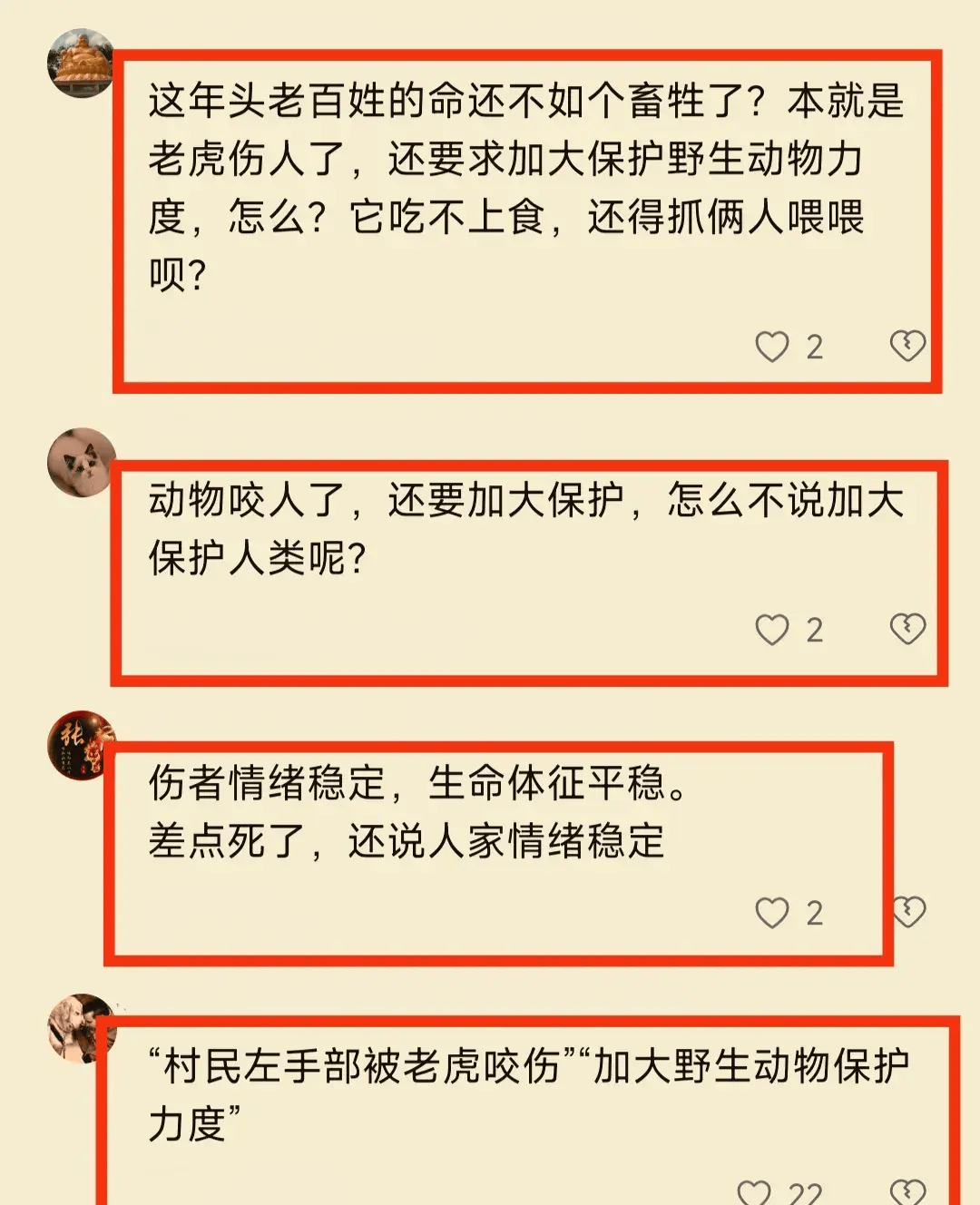The width and height of the screenshot is (980, 1205).
Task: Open the dog avatar of the fourth commenter
Action: click(x=81, y=1028)
